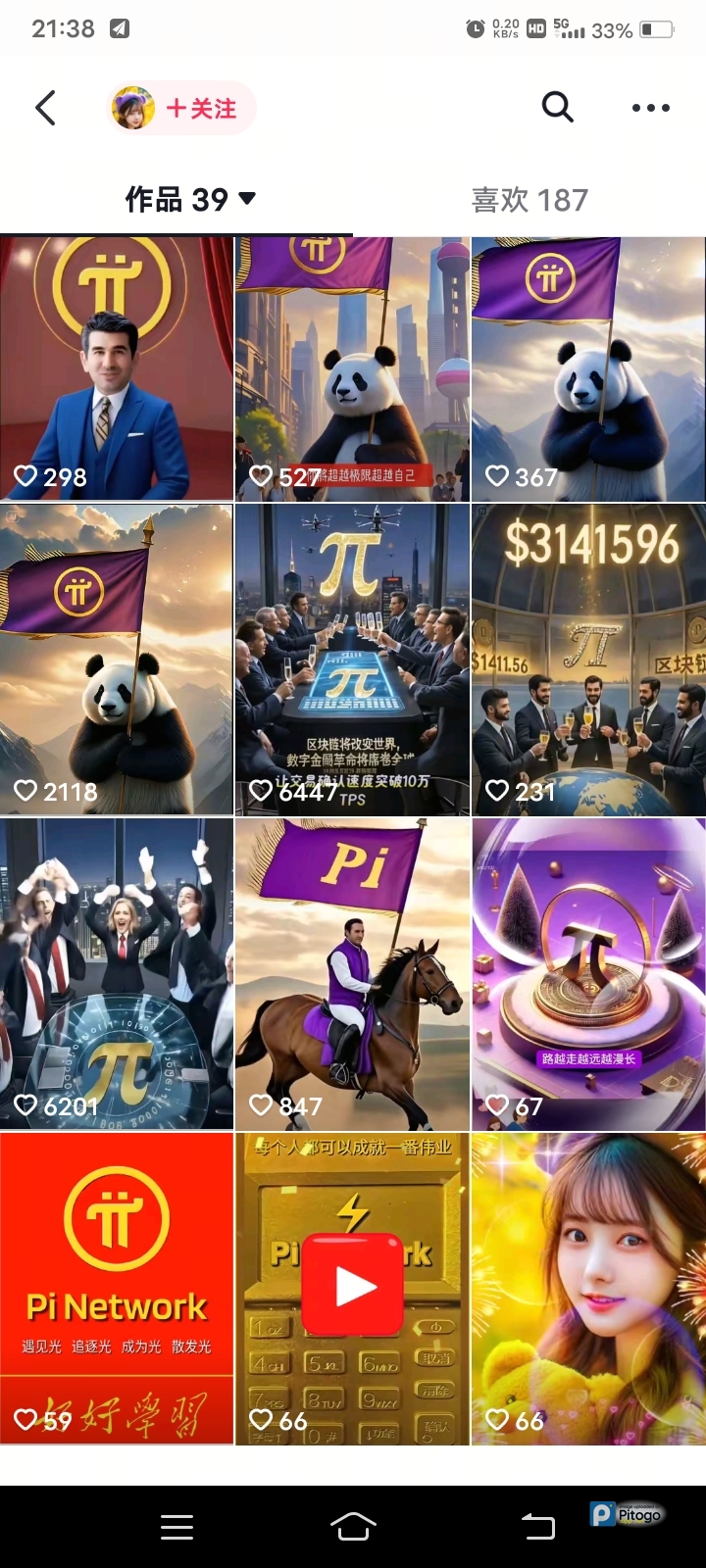706x1568 pixels.
Task: Open recent apps from navigation bar
Action: point(176,1526)
